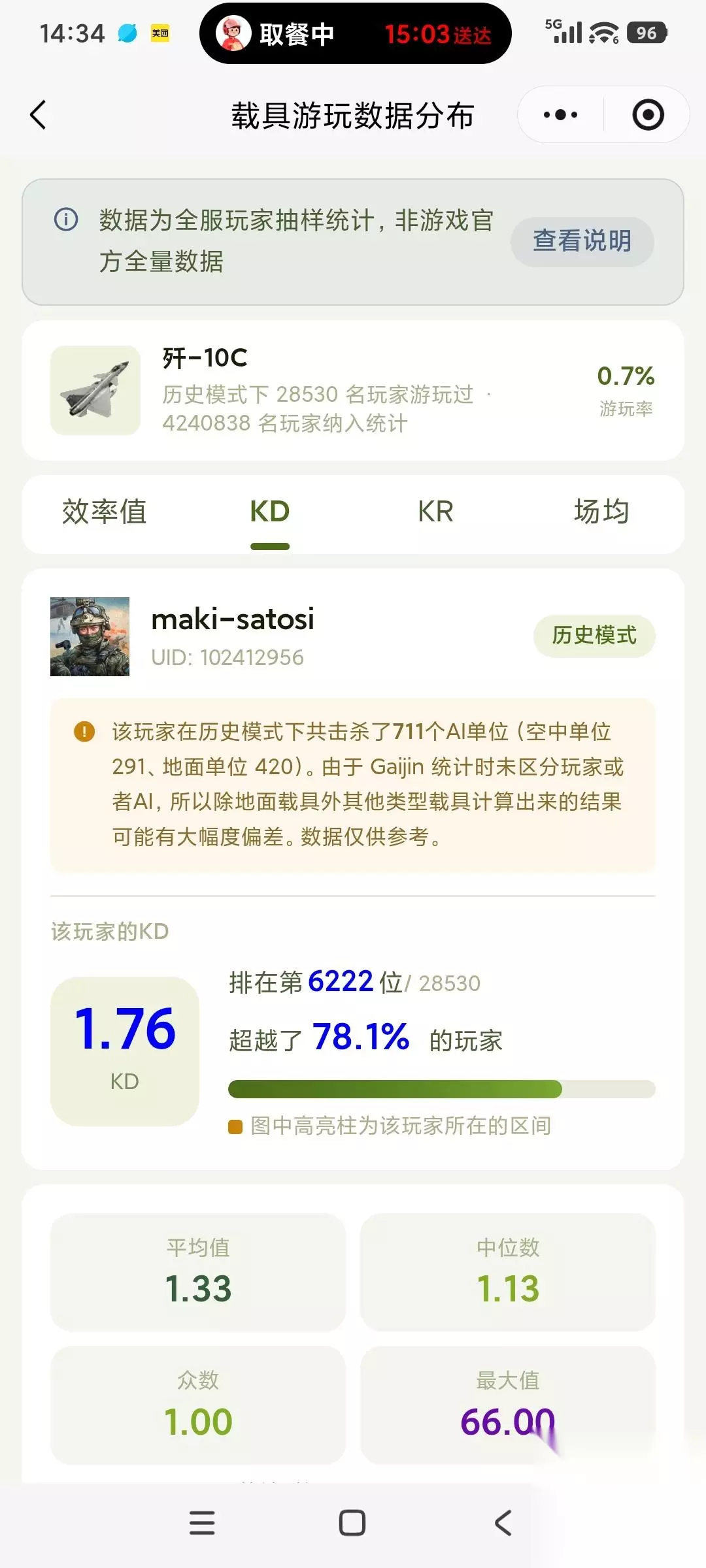Go to home screen via navigation bar
The height and width of the screenshot is (1568, 706).
352,1522
